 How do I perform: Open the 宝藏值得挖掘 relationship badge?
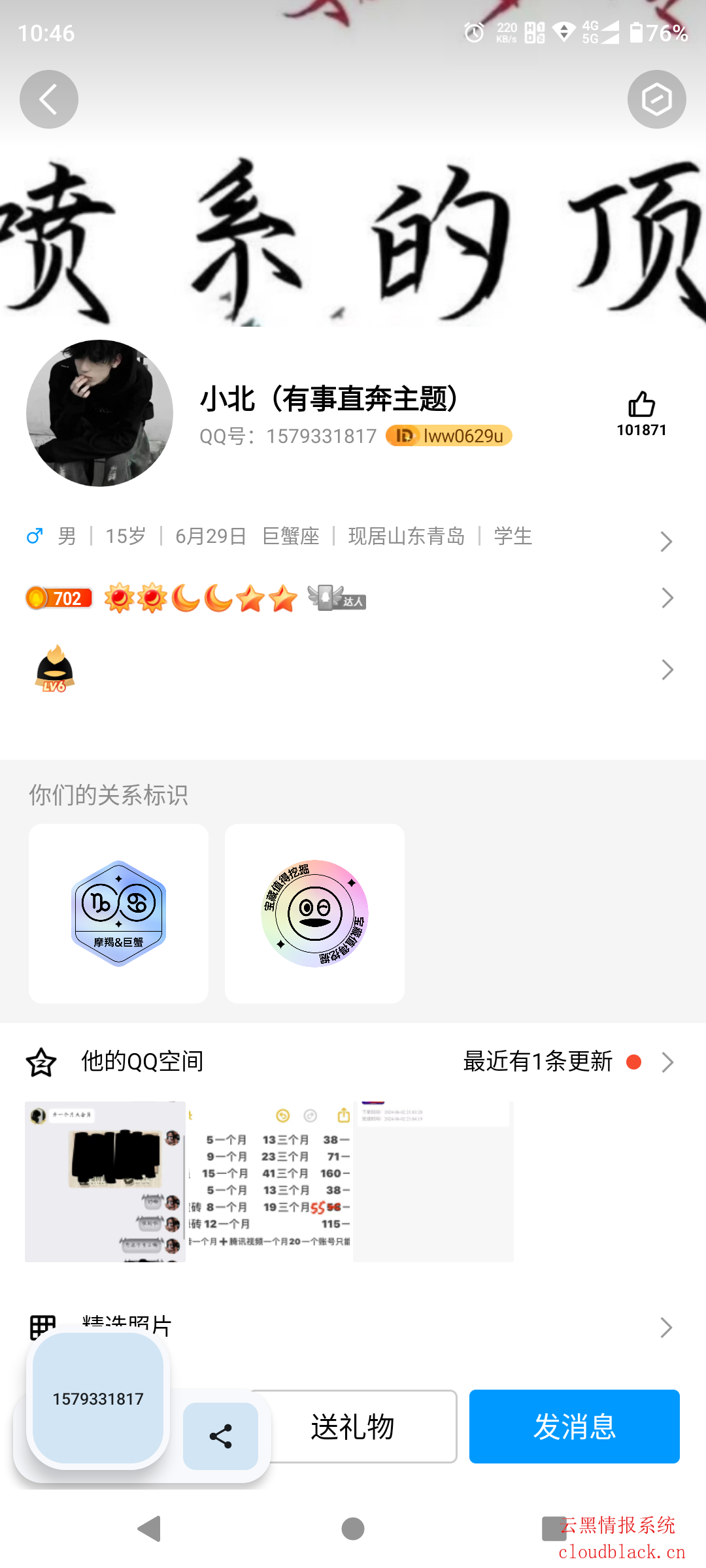(314, 913)
